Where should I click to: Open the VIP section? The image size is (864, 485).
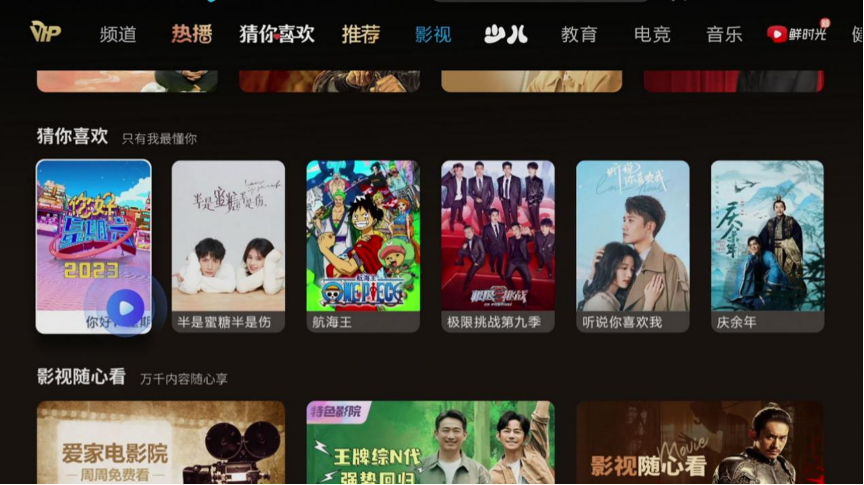(x=45, y=32)
